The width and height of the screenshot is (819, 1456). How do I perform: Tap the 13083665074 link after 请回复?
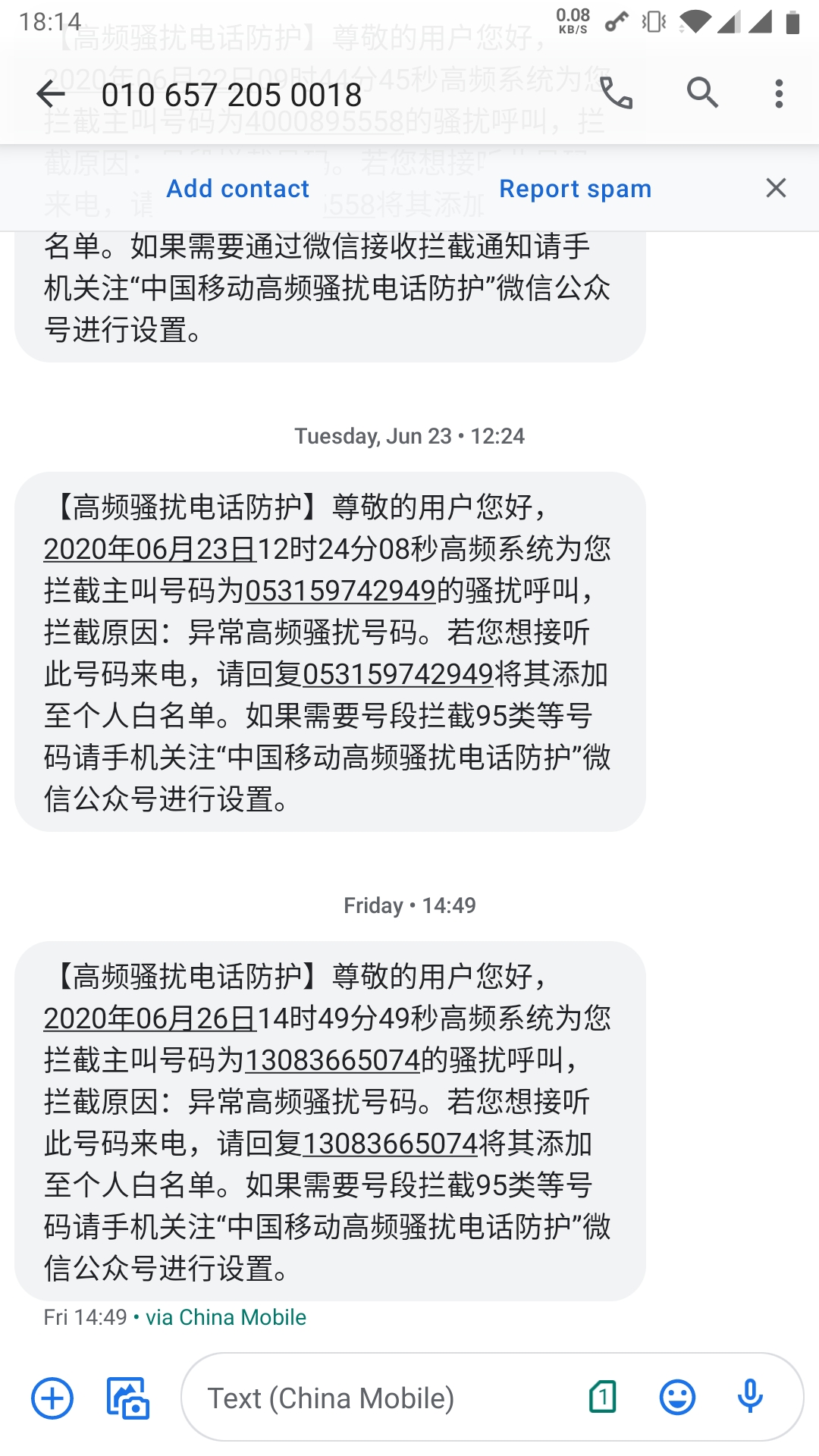(x=390, y=1144)
